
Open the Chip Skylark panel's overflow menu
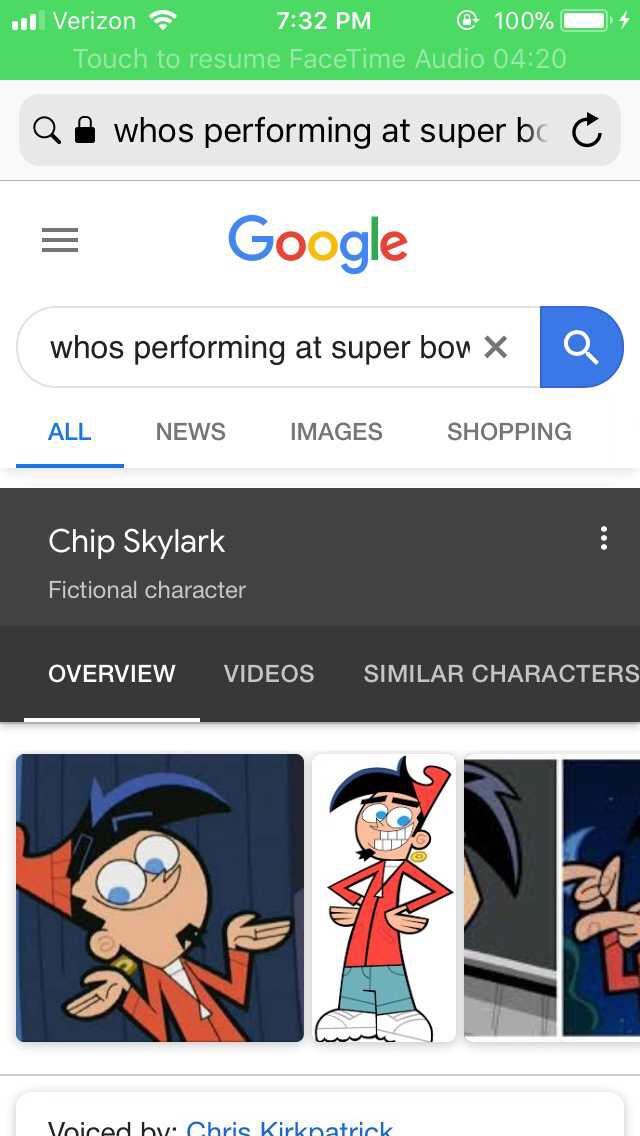click(x=603, y=539)
